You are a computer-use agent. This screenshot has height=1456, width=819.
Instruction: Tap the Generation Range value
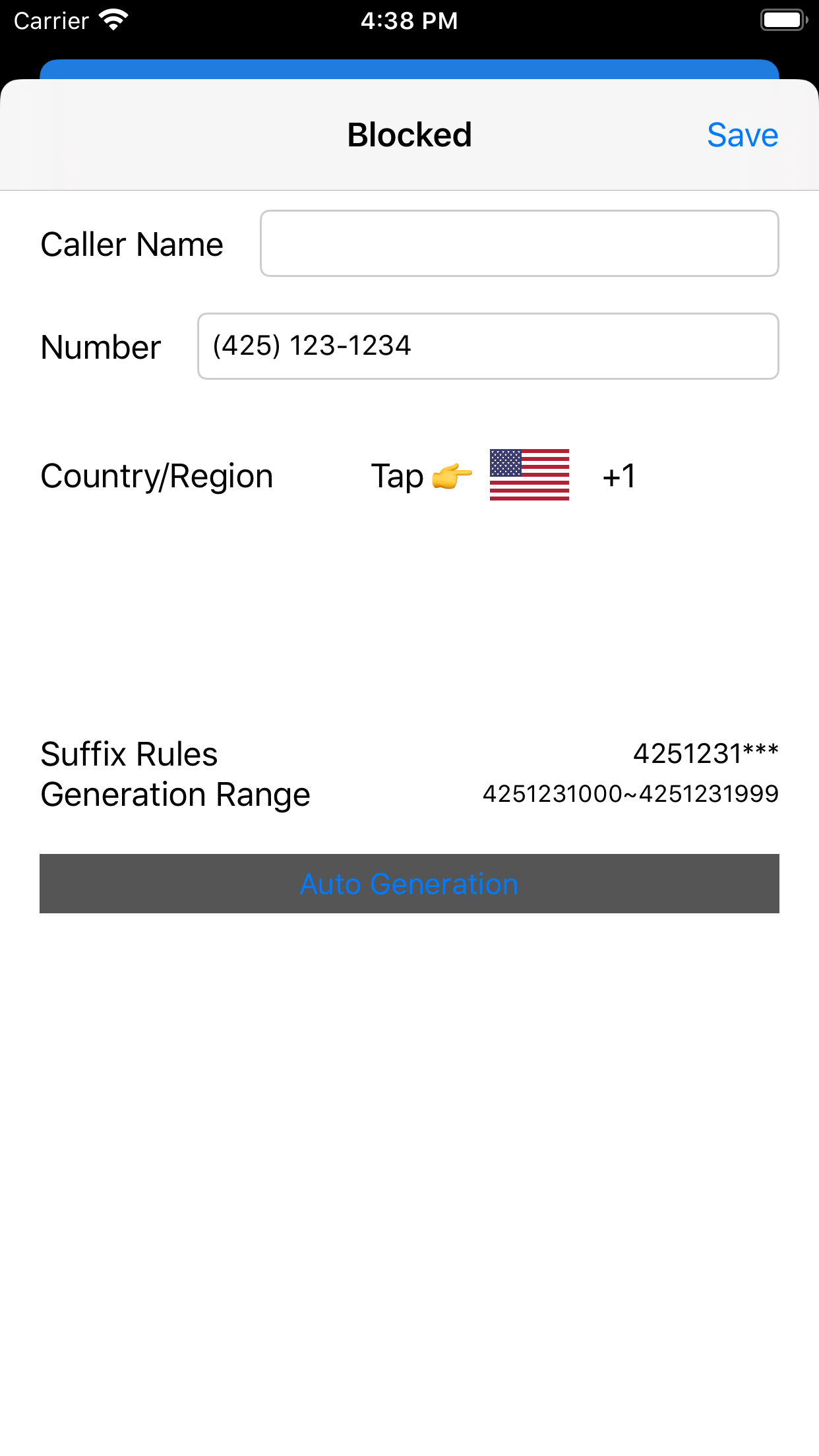[630, 795]
